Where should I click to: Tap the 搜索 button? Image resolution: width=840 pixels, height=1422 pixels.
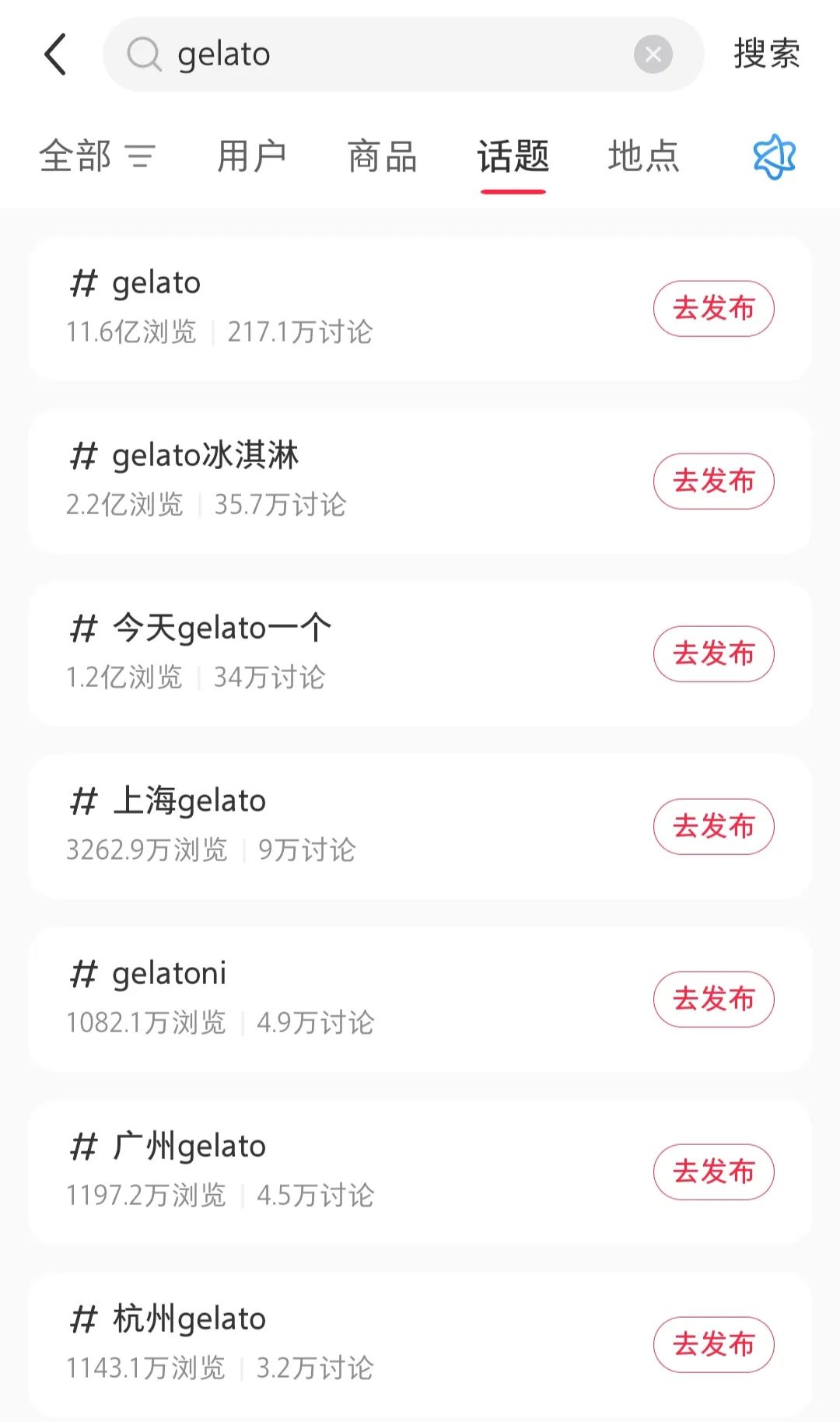(x=767, y=54)
